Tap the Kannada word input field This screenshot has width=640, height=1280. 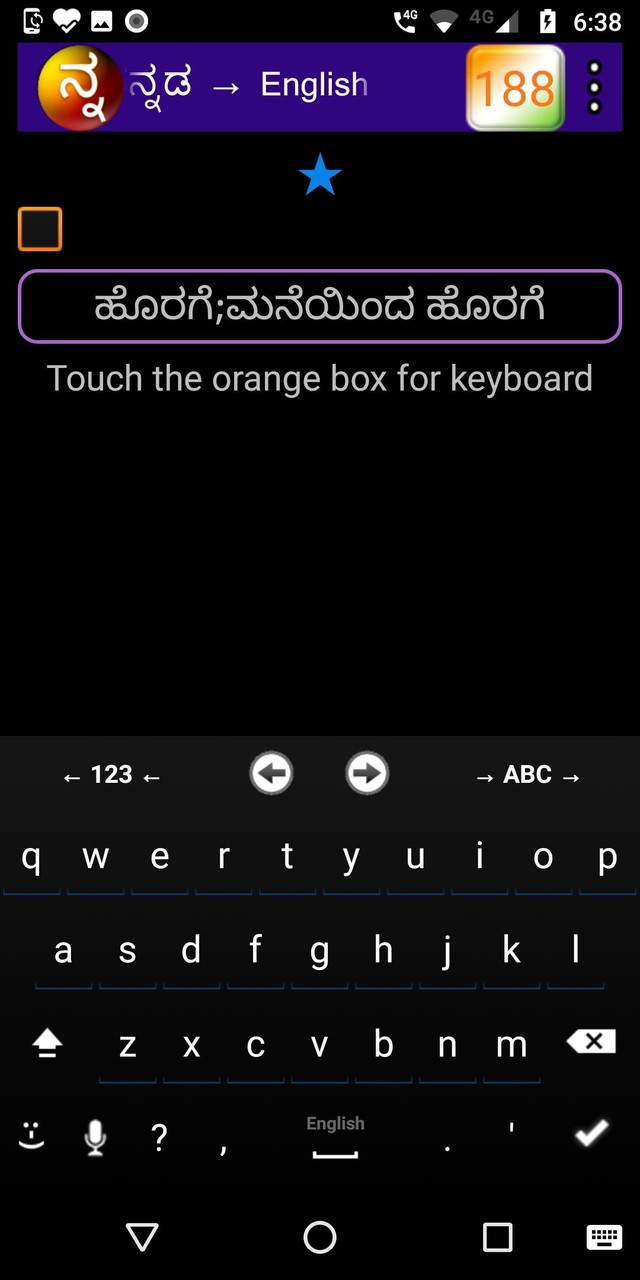point(320,306)
